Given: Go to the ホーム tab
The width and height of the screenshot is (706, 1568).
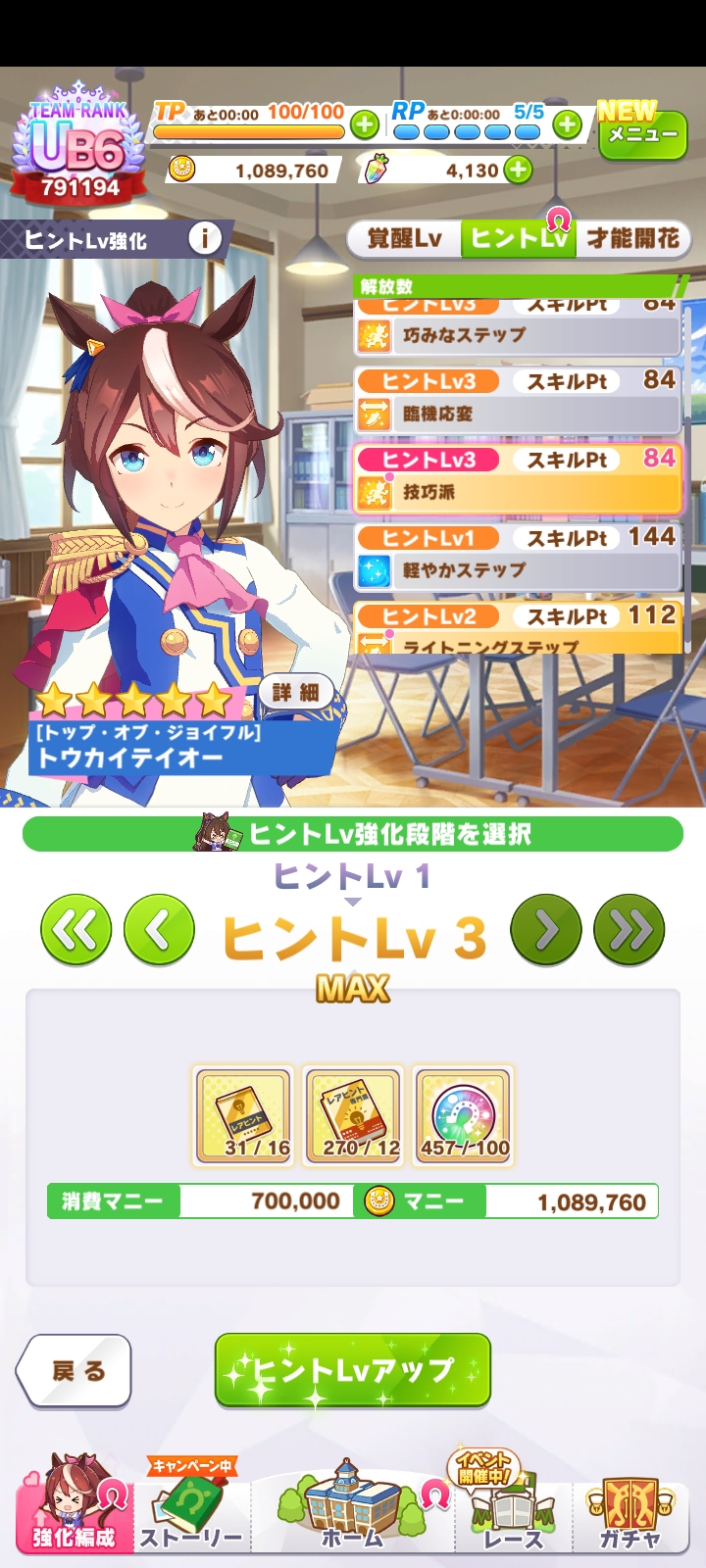Looking at the screenshot, I should [x=353, y=1504].
